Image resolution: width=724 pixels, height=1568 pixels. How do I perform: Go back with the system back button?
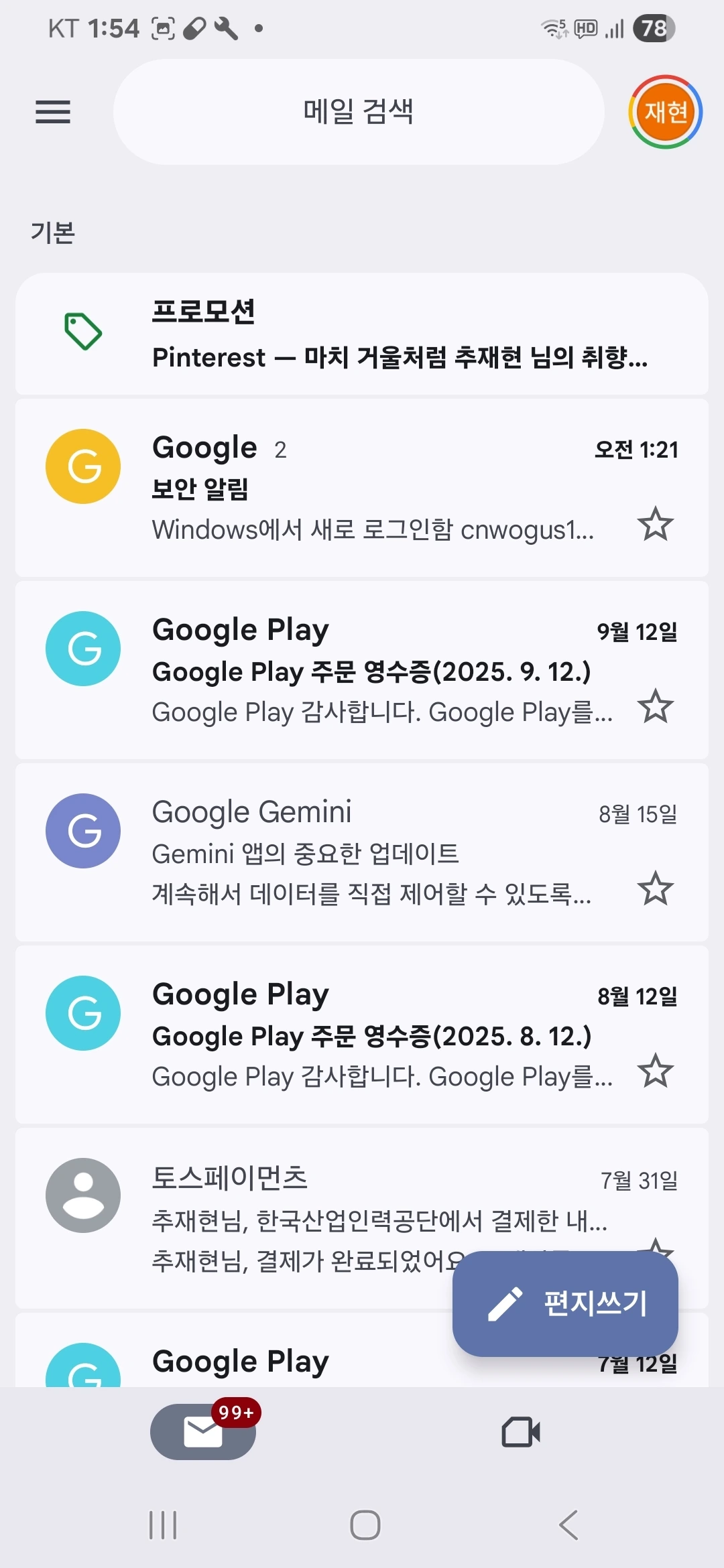point(568,1526)
